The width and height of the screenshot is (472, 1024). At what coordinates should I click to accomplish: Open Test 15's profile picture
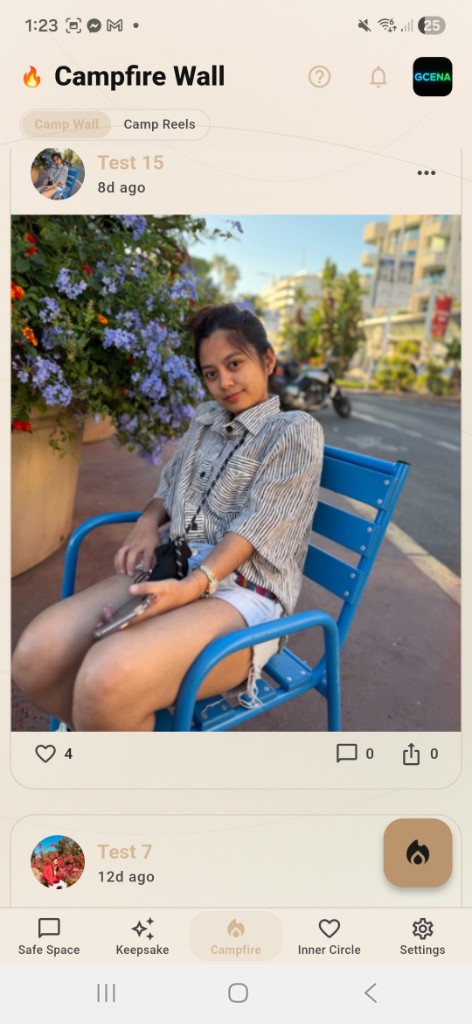[57, 174]
